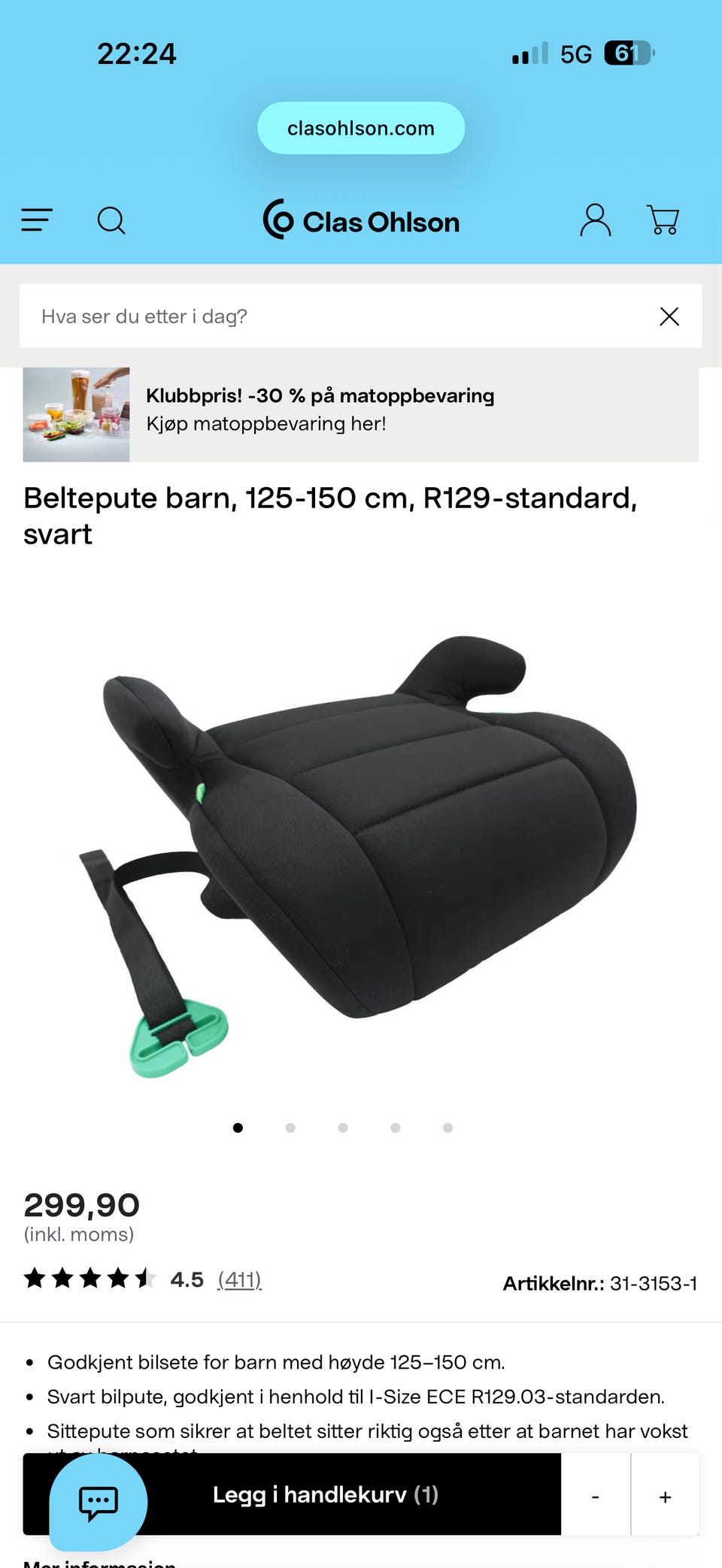Open the user account icon
Image resolution: width=722 pixels, height=1568 pixels.
pos(595,220)
